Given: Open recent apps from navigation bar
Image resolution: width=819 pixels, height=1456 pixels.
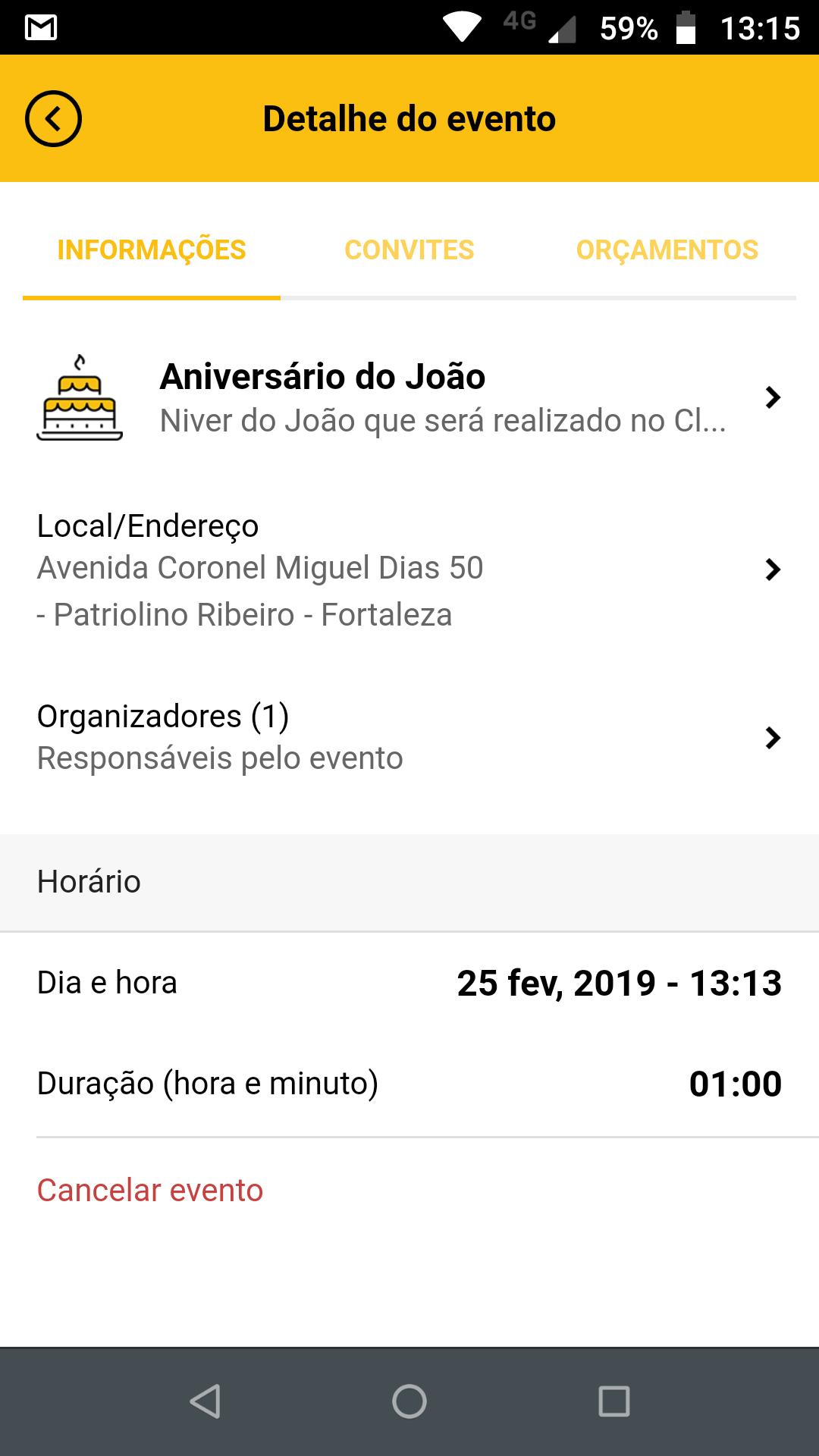Looking at the screenshot, I should pos(613,1401).
